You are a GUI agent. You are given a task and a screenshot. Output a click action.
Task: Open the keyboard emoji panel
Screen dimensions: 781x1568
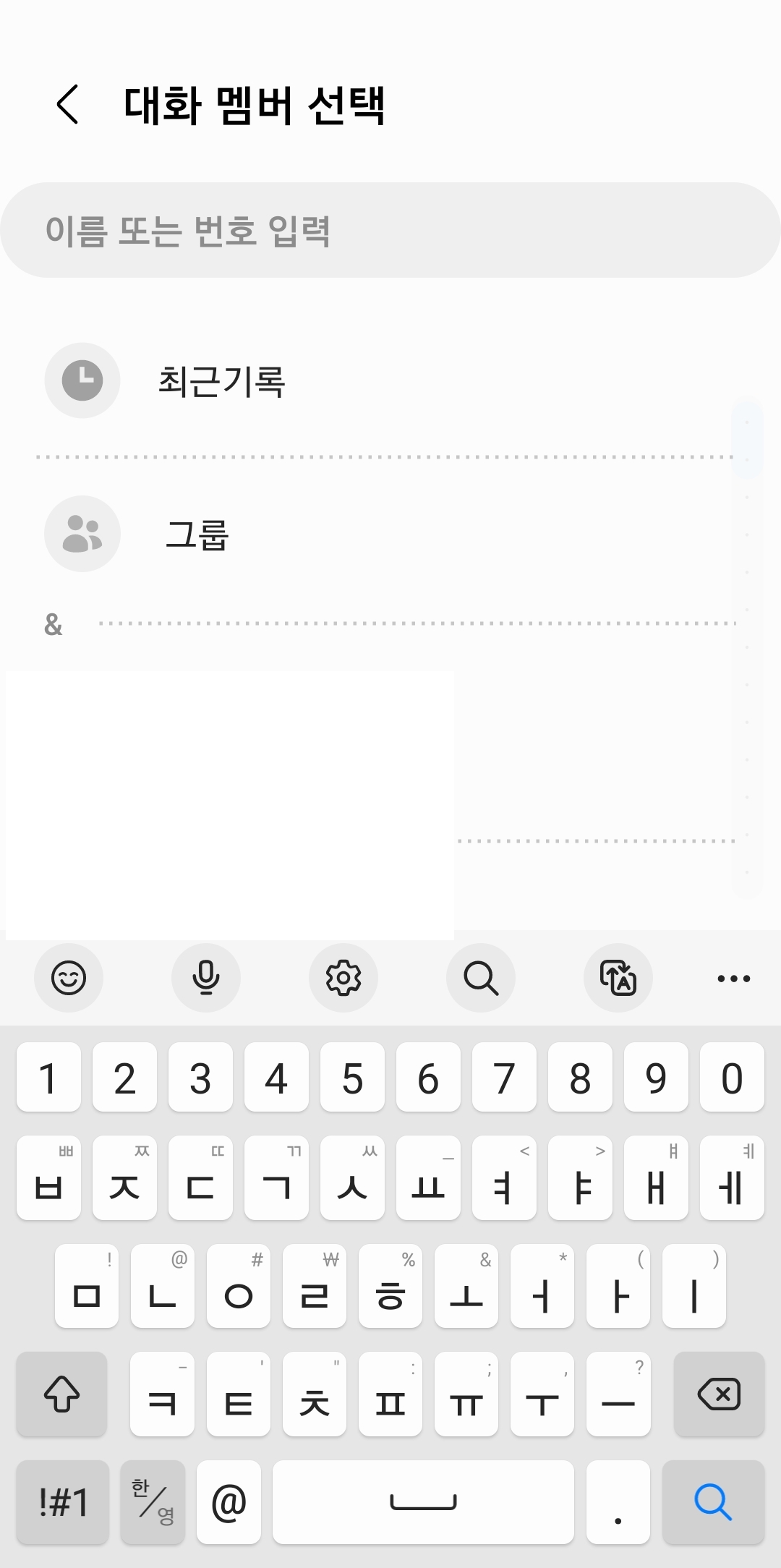[x=69, y=978]
